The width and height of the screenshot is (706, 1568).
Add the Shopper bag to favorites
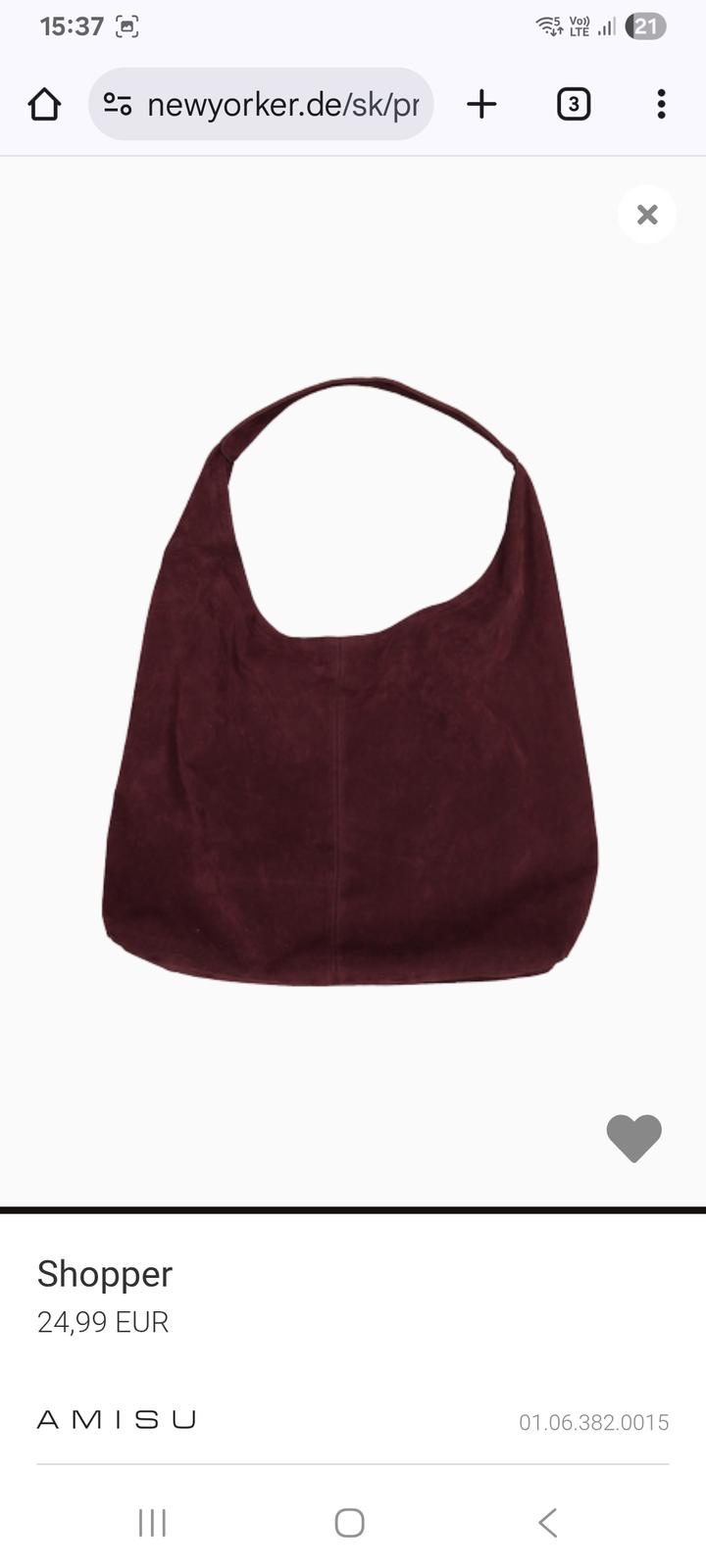pos(634,1138)
